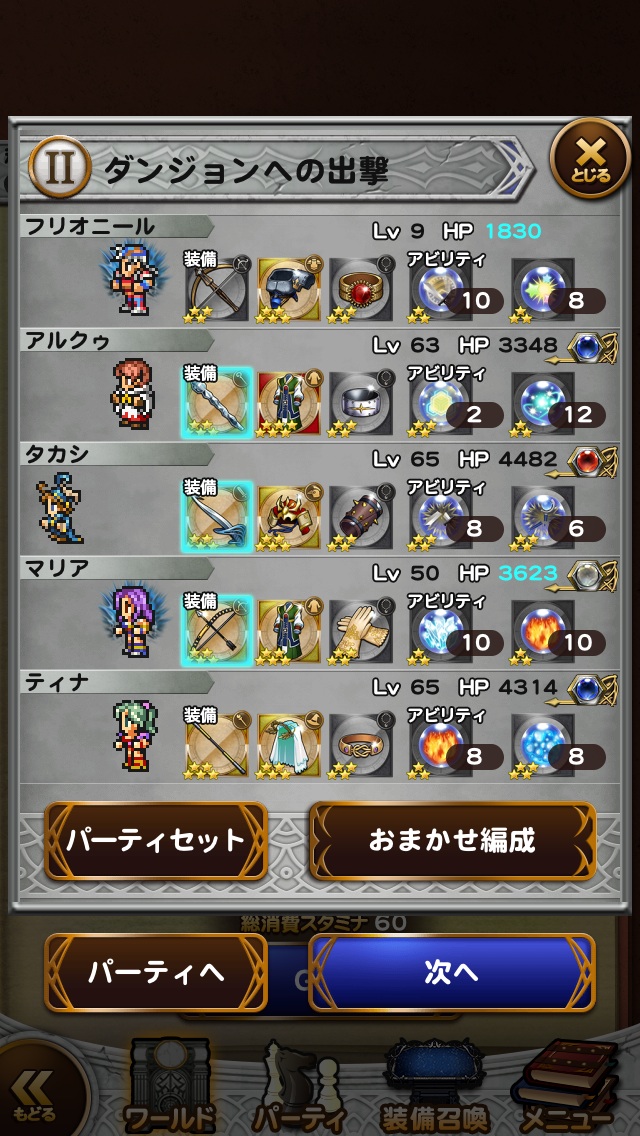
Task: Select マリア character sprite
Action: point(130,620)
